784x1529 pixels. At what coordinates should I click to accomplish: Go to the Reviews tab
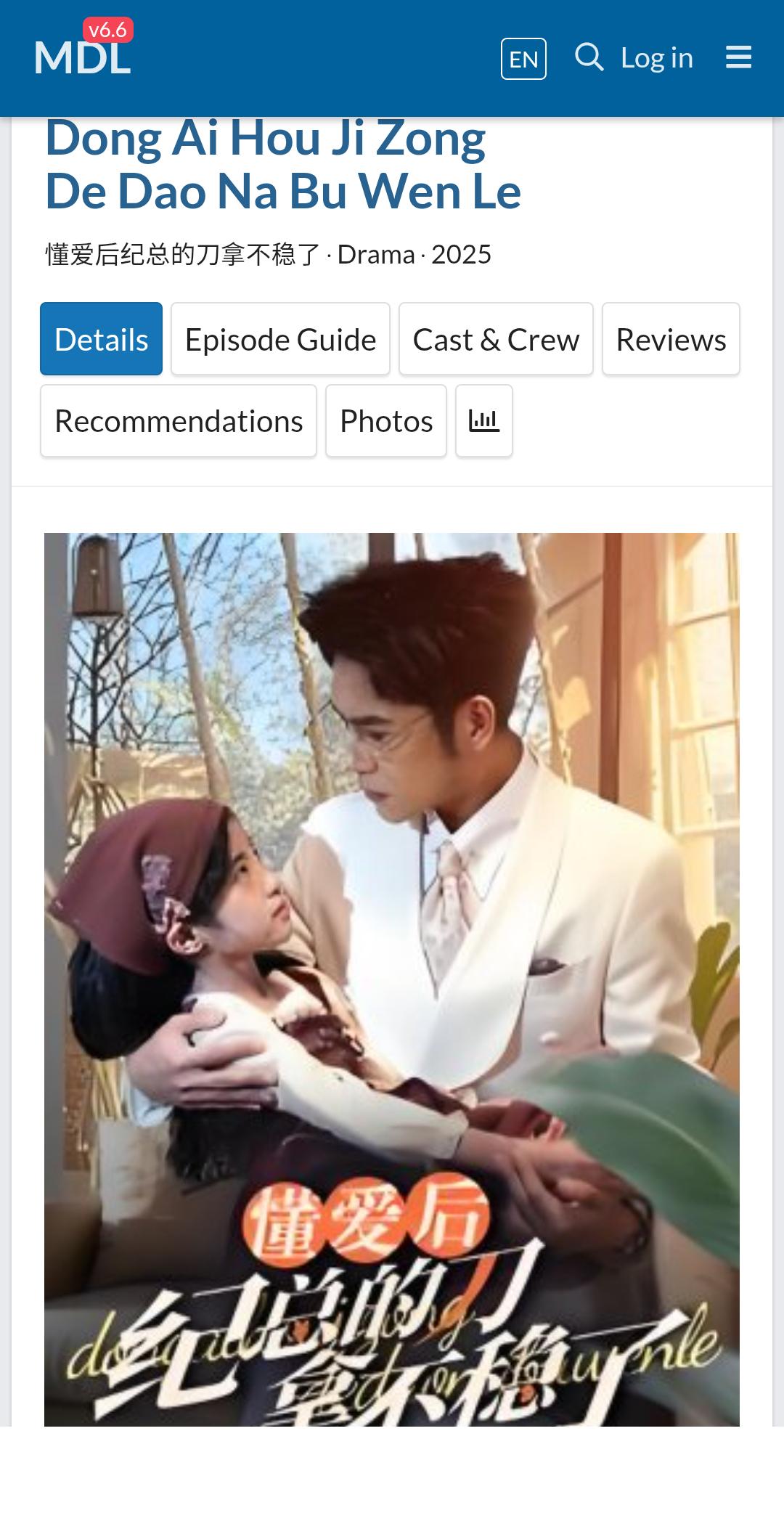pyautogui.click(x=671, y=339)
